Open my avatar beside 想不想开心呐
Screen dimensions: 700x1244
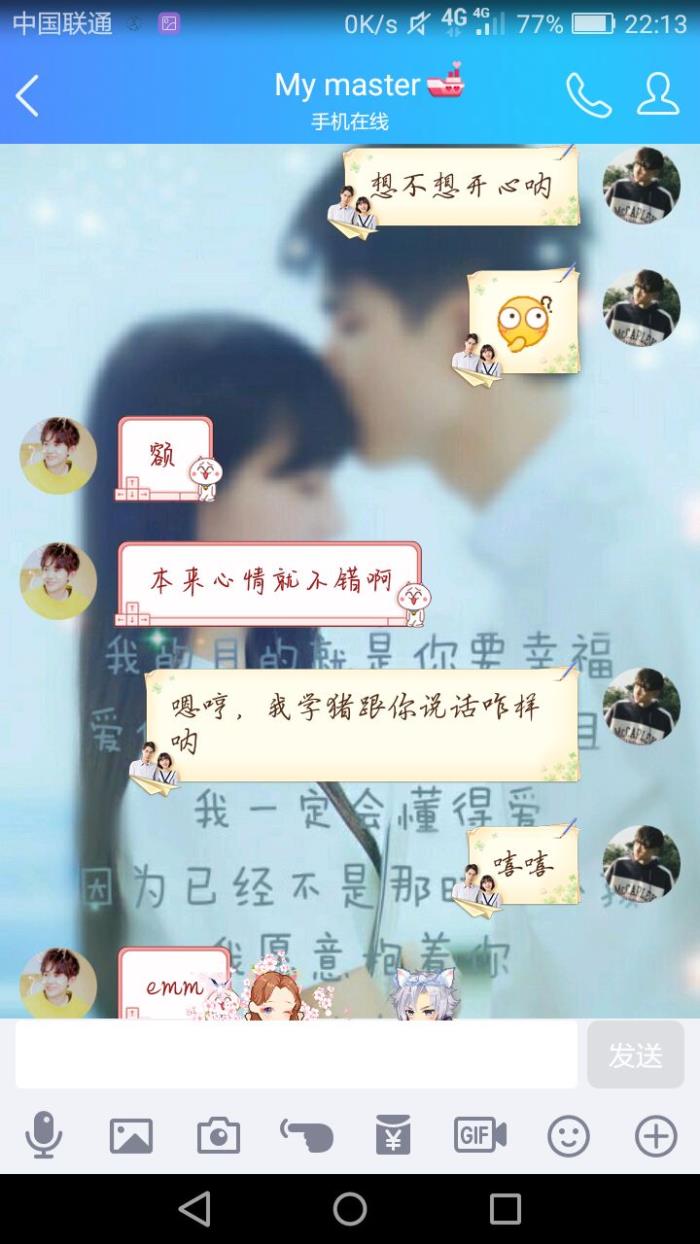[641, 185]
